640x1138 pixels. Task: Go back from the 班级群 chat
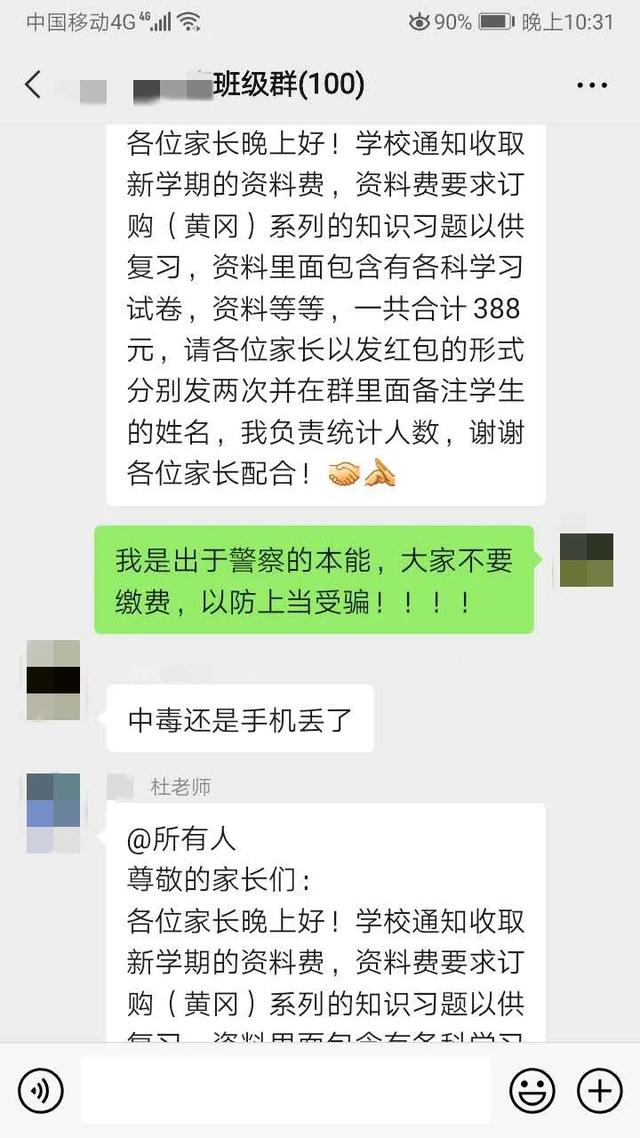[33, 85]
